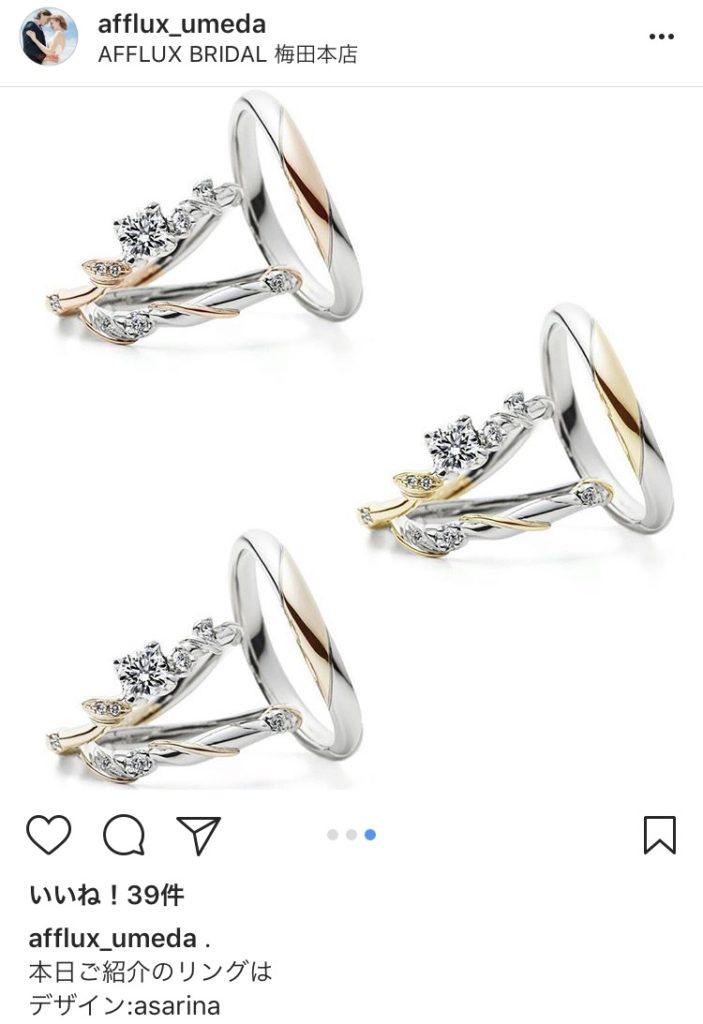Tap afflux_umeda username in the caption
The width and height of the screenshot is (703, 1024).
(x=112, y=939)
